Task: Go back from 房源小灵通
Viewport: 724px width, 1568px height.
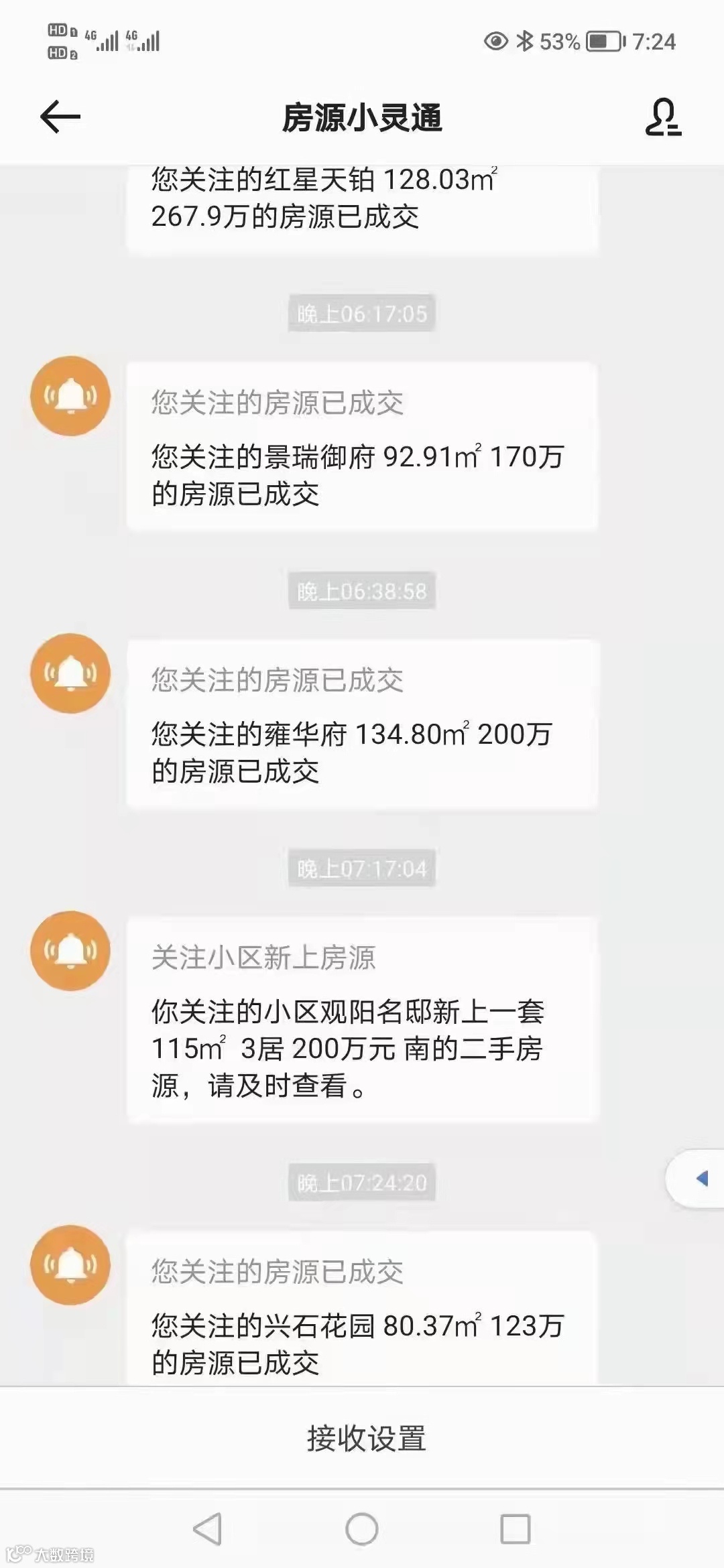Action: (x=60, y=117)
